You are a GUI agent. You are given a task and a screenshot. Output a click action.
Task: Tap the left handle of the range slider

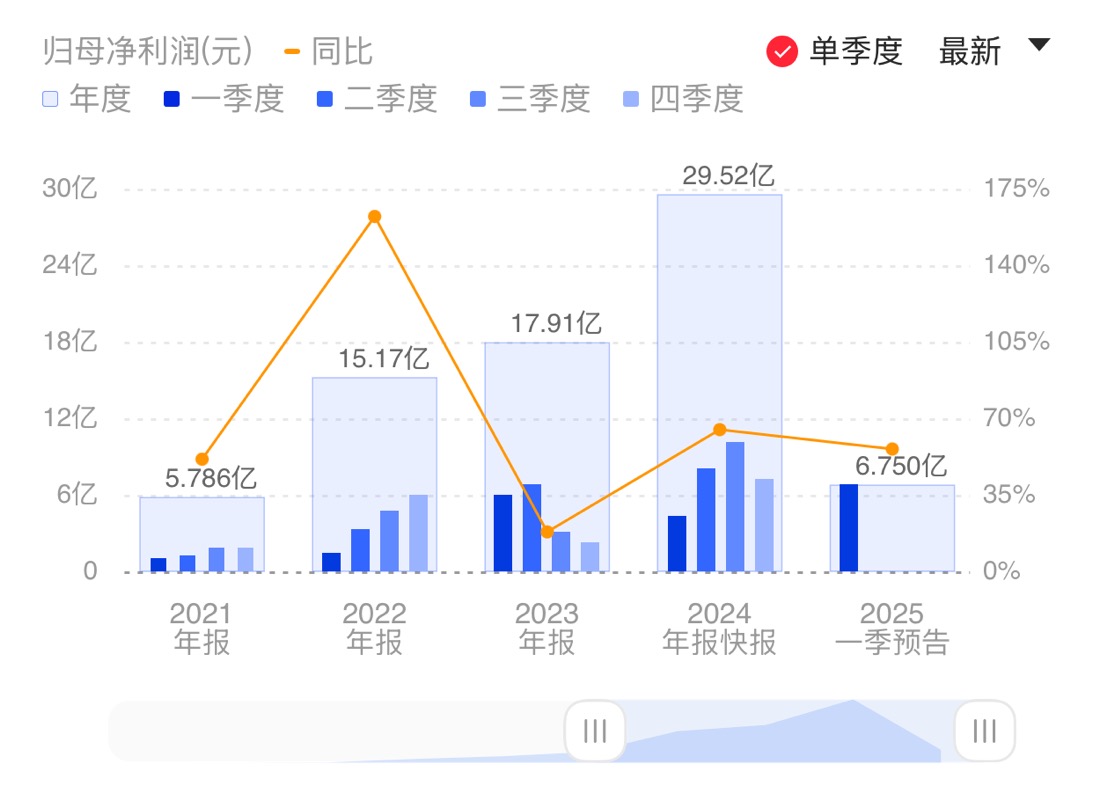pos(595,731)
